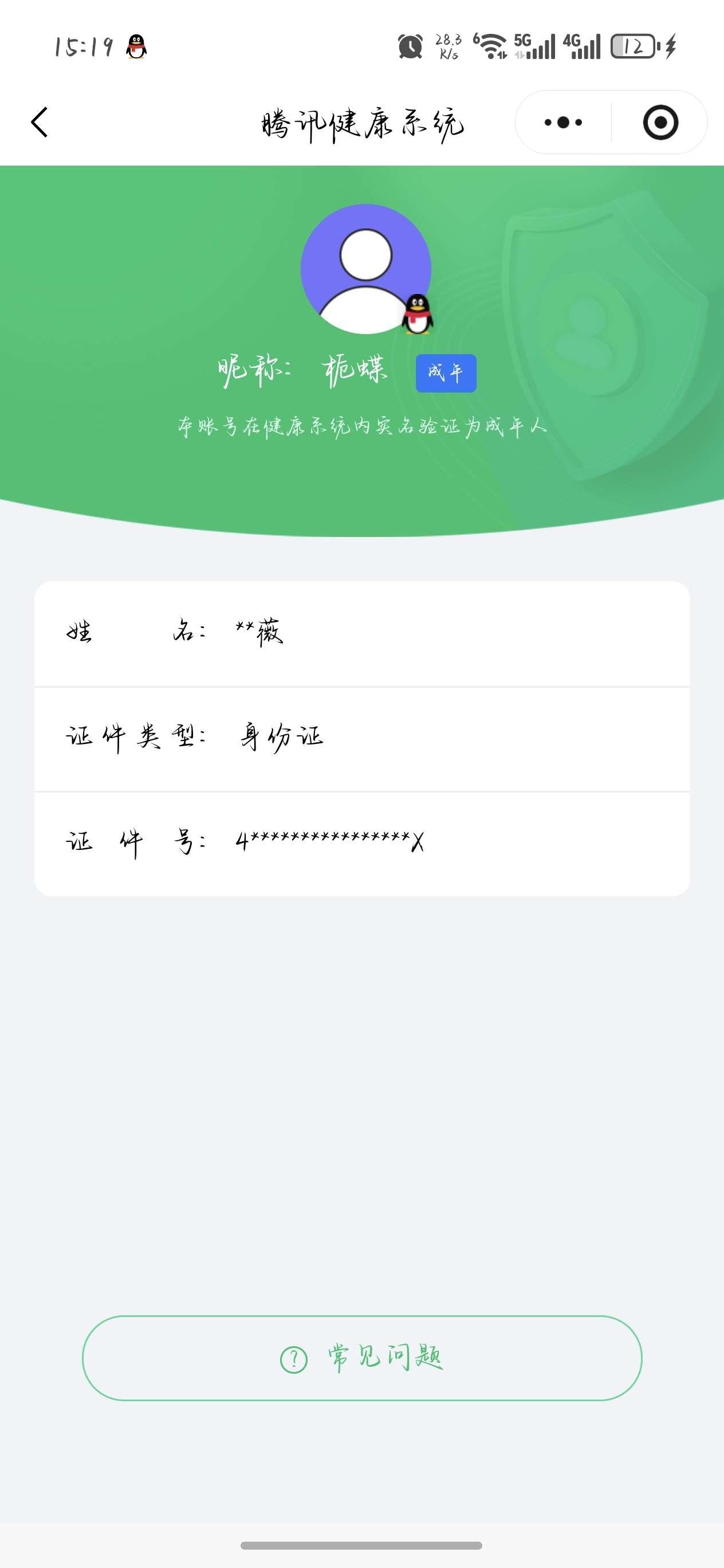Tap the QQ penguin icon in status bar
The image size is (724, 1568).
coord(137,48)
